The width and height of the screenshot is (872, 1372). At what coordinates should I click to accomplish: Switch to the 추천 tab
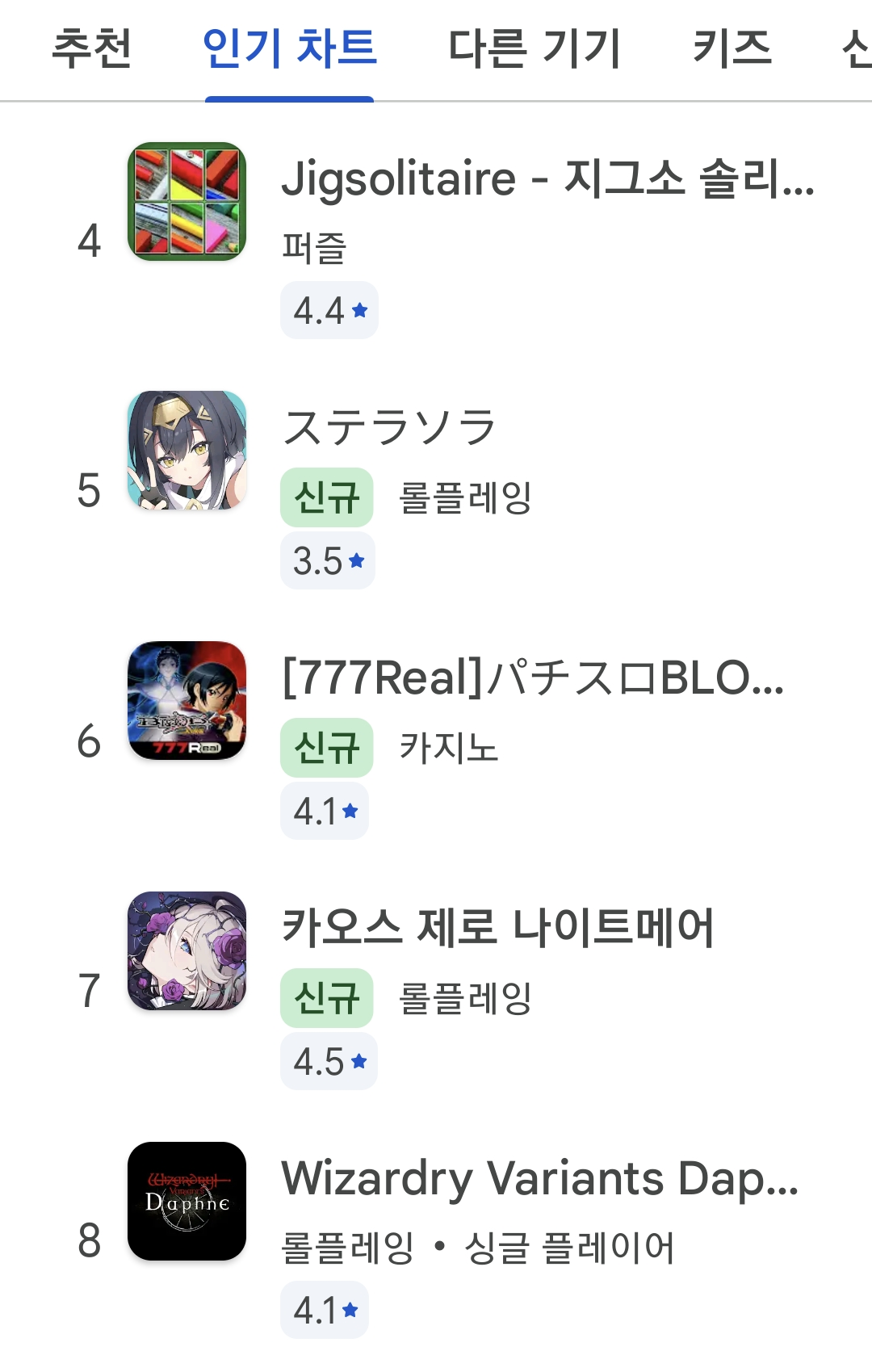[x=91, y=48]
